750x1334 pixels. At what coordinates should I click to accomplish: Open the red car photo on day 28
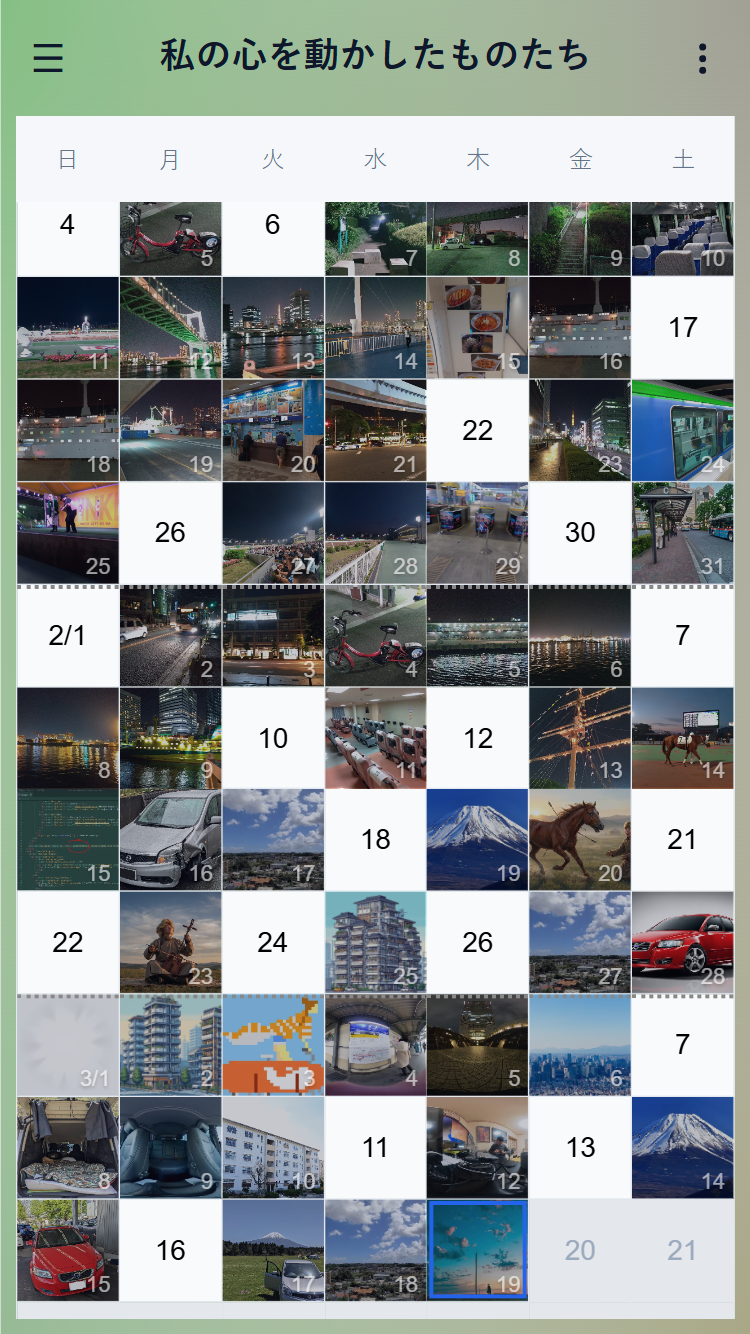click(683, 942)
